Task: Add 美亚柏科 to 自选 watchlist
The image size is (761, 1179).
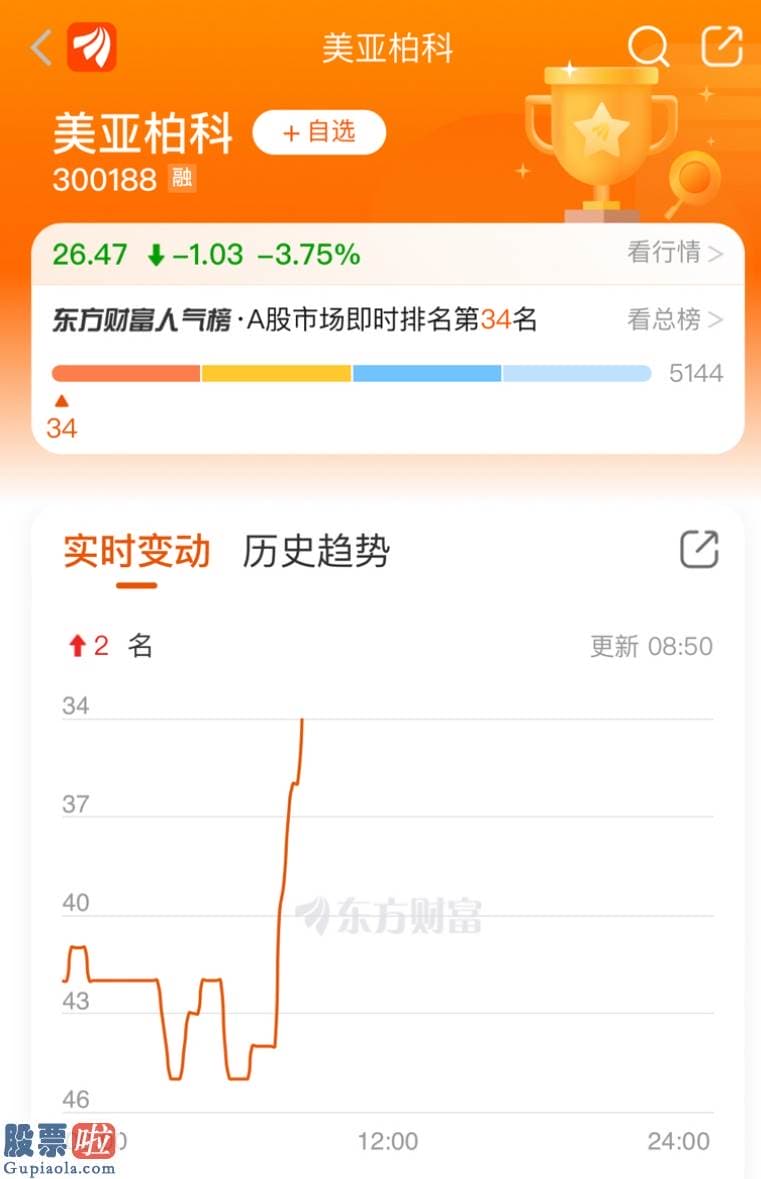Action: (x=319, y=133)
